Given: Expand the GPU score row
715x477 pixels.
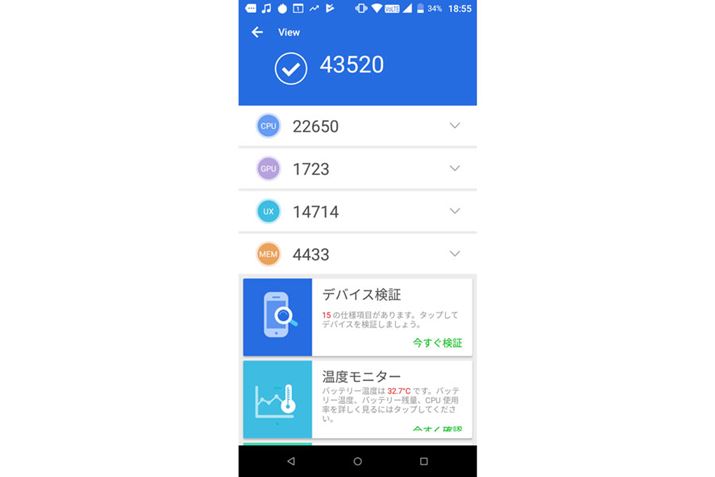Looking at the screenshot, I should click(455, 169).
